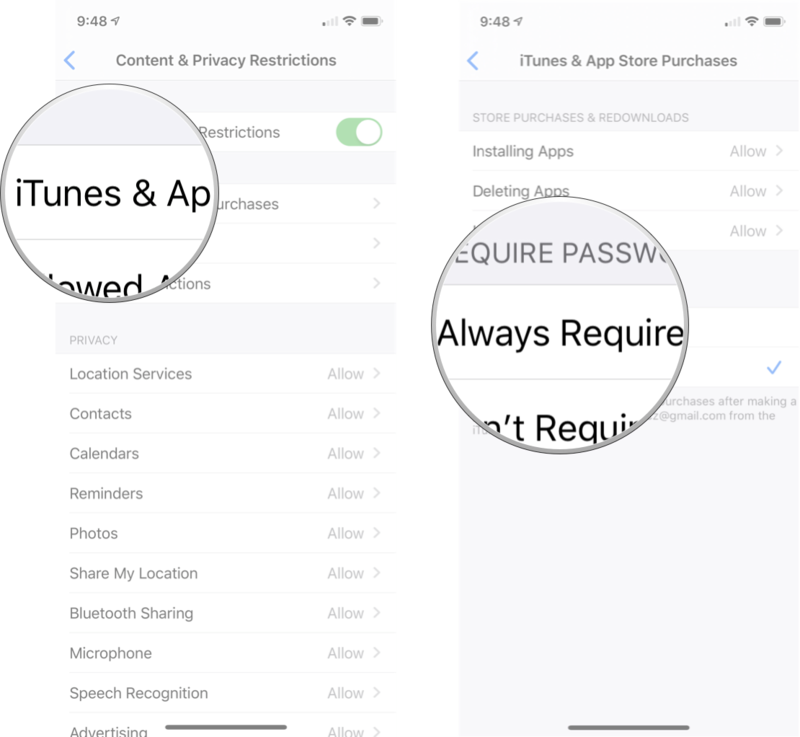Select Always Require password
The height and width of the screenshot is (737, 800).
560,333
